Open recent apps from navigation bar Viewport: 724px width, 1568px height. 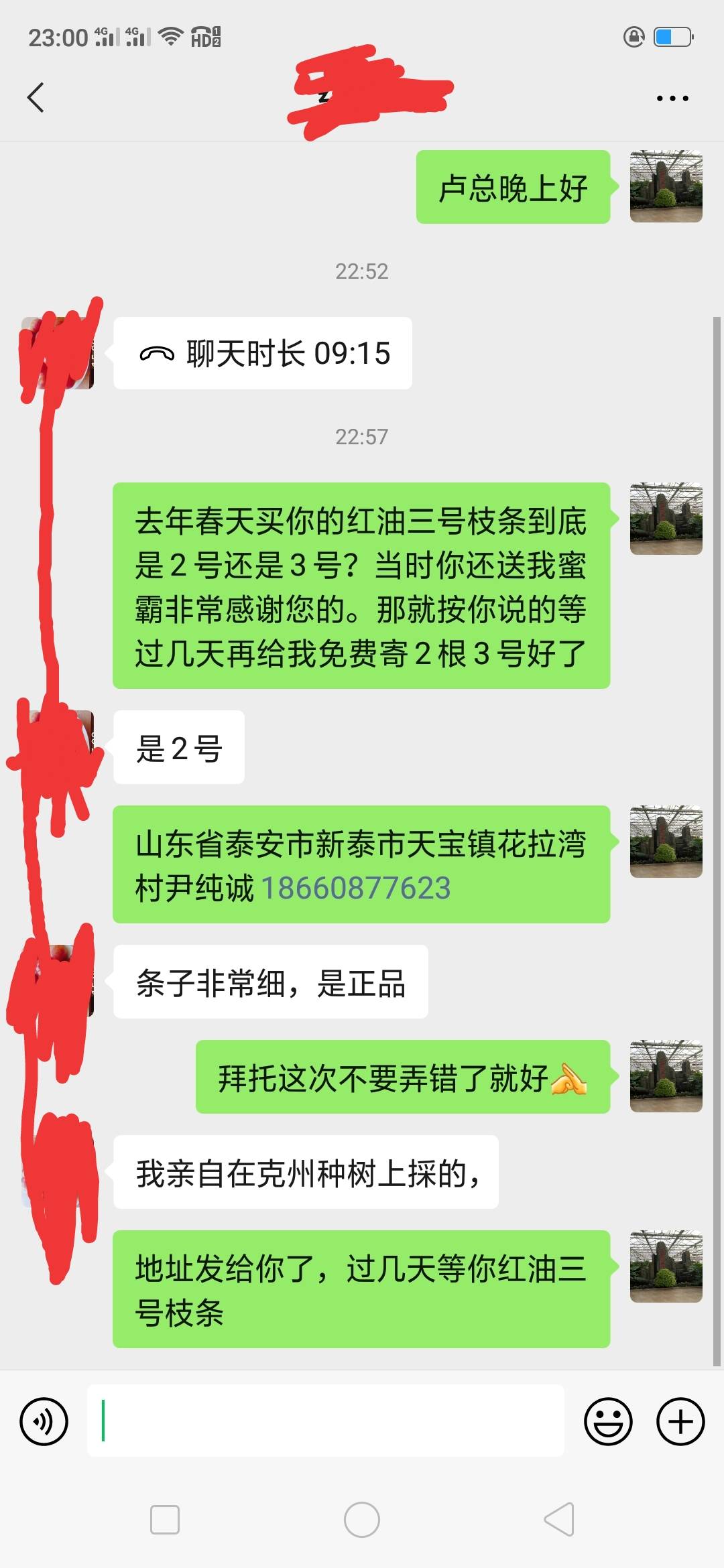click(x=165, y=1519)
